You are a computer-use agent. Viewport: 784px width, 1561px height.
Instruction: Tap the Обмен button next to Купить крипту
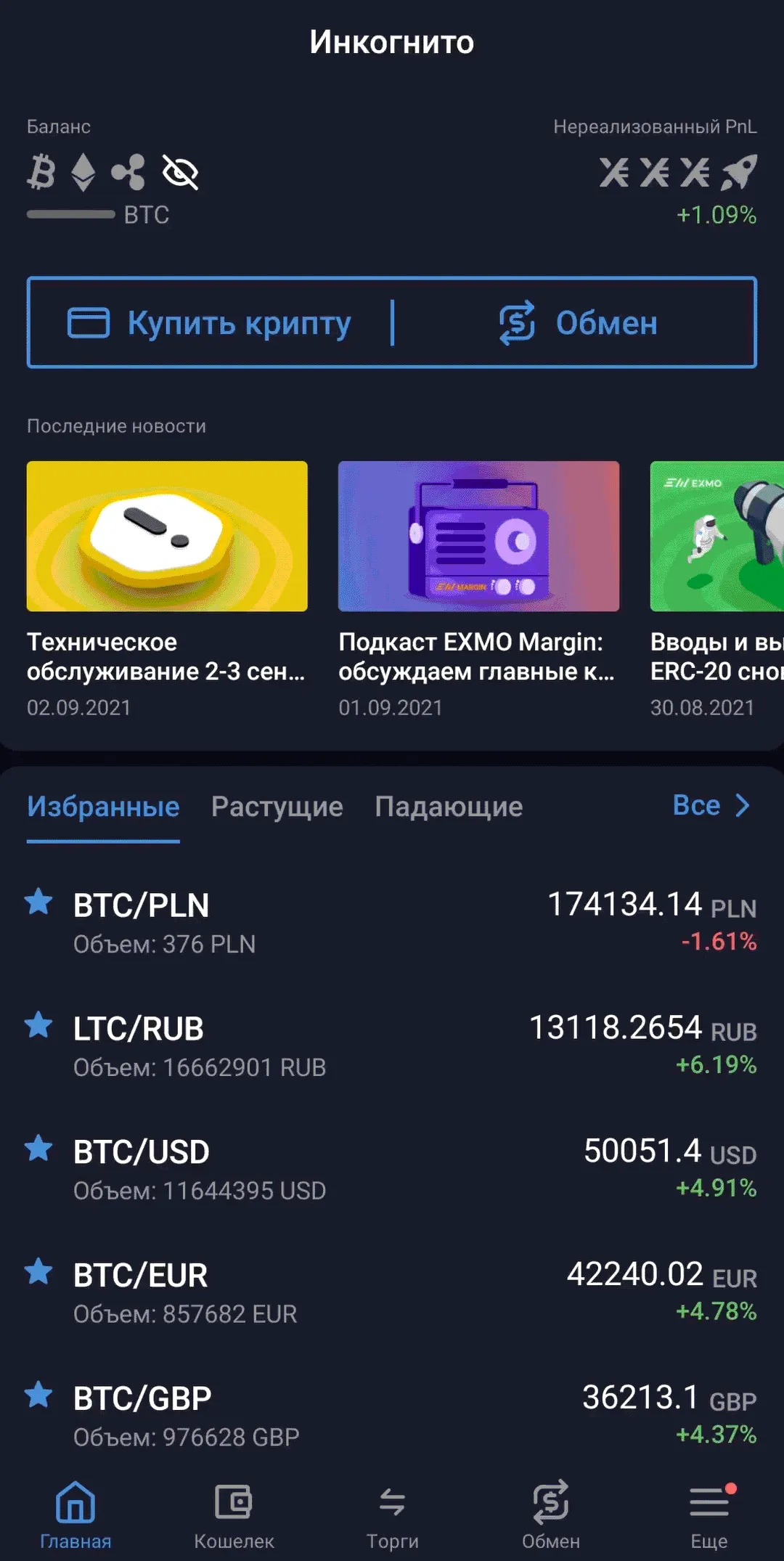click(x=578, y=322)
